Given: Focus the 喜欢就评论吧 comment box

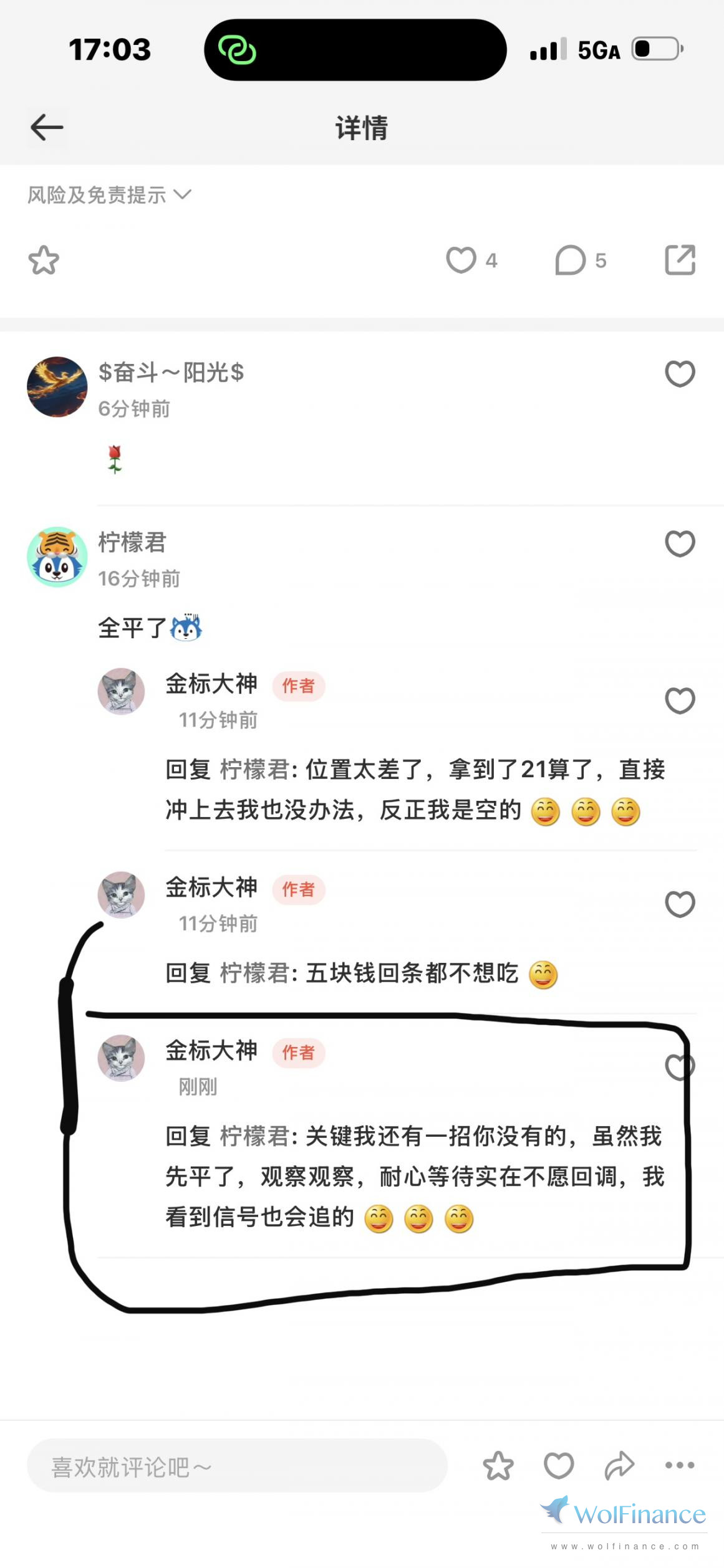Looking at the screenshot, I should tap(237, 1467).
